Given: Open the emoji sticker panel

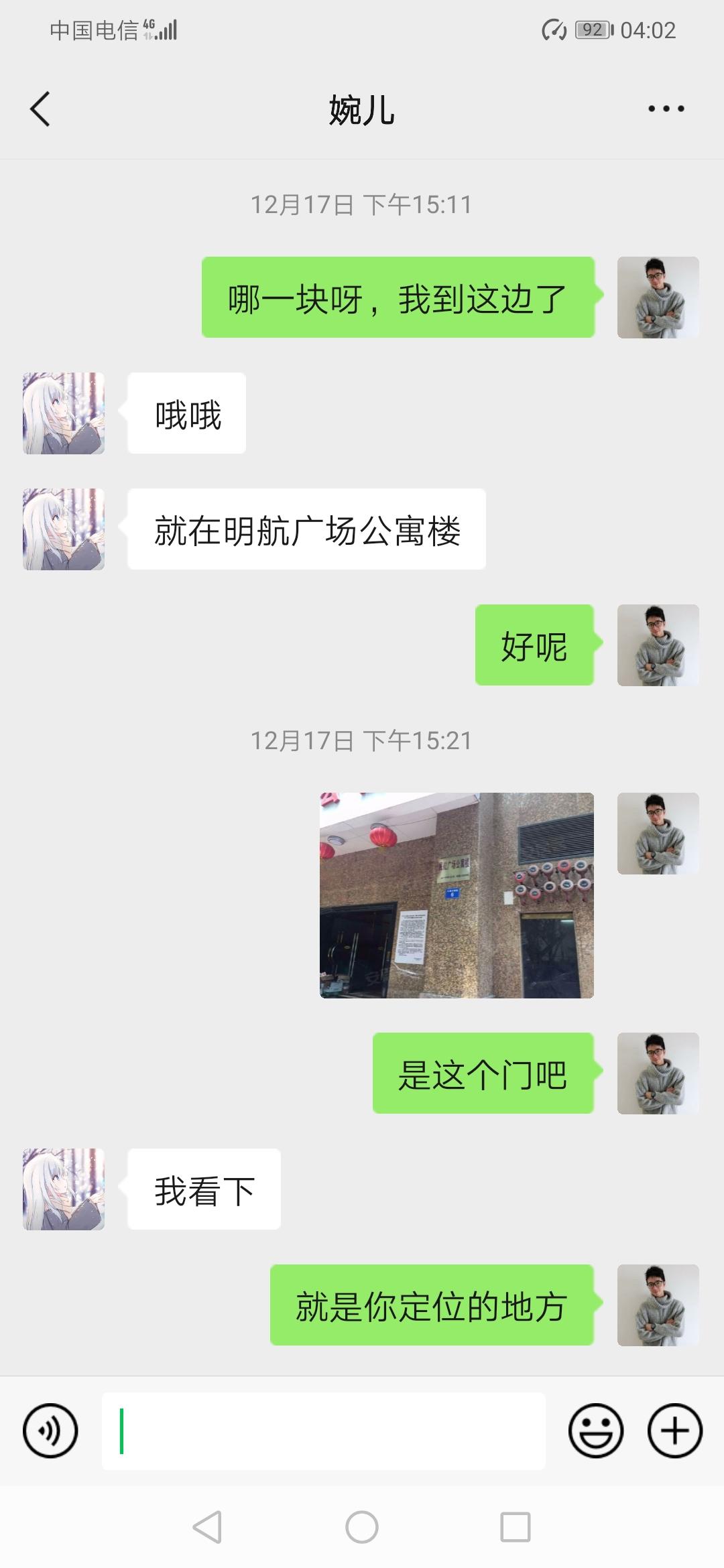Looking at the screenshot, I should coord(595,1431).
